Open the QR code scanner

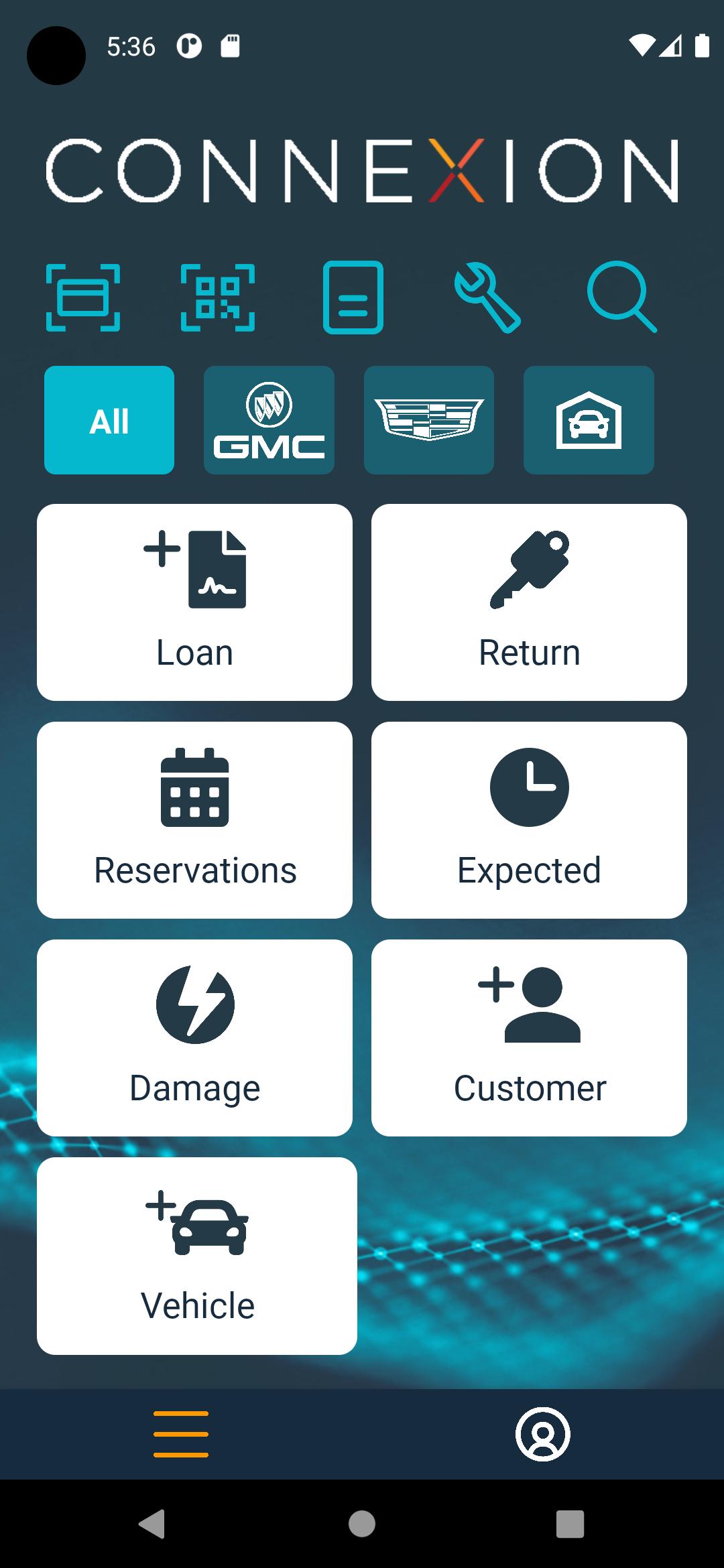coord(218,298)
